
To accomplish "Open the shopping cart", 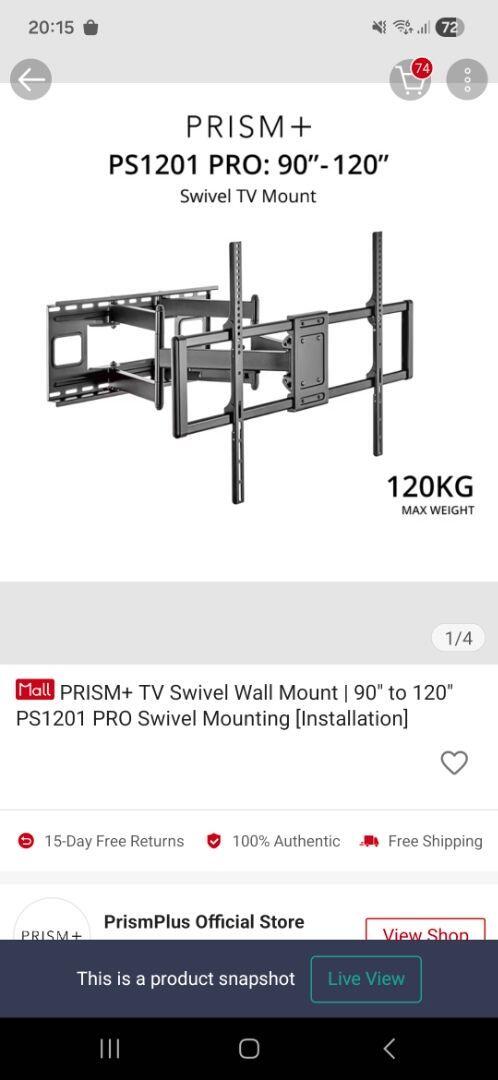I will coord(411,80).
